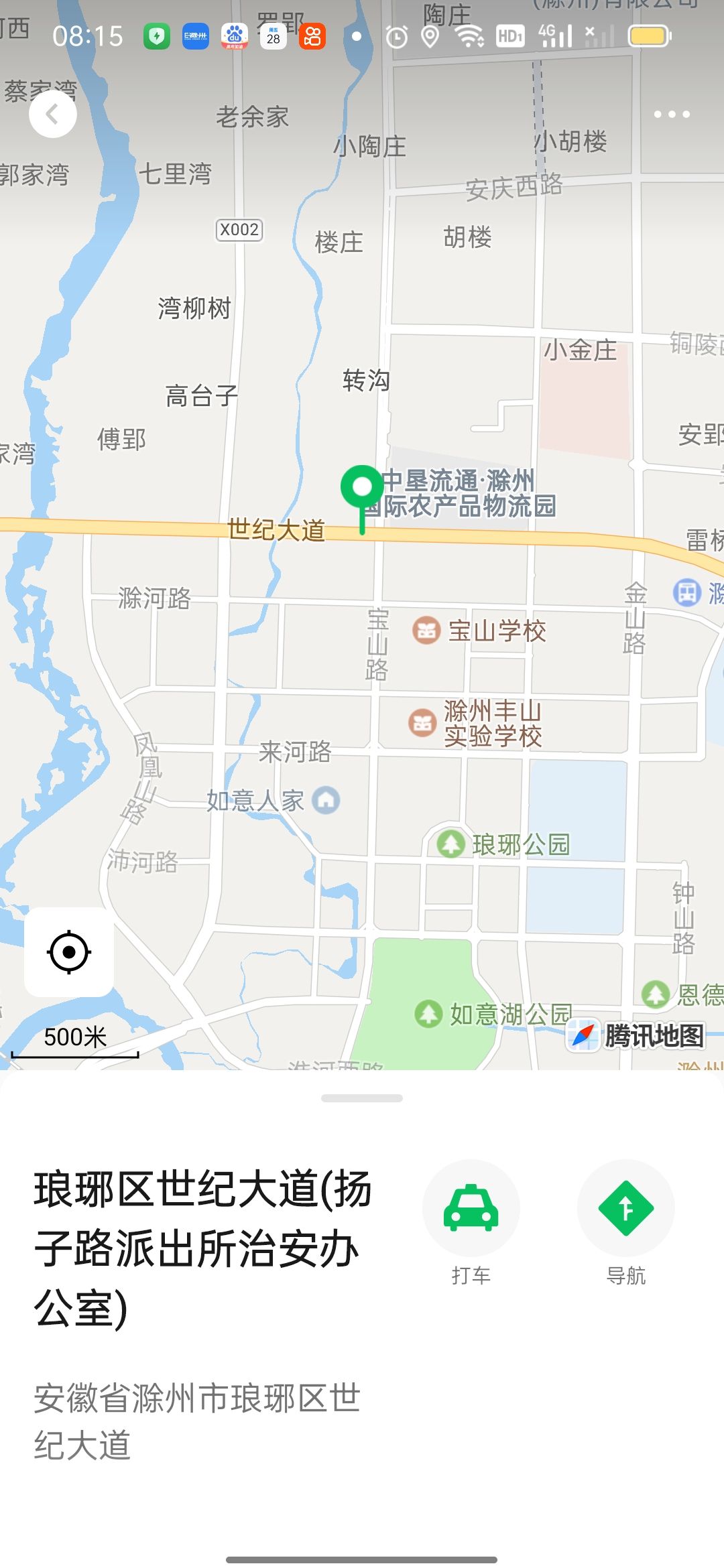The image size is (724, 1568).
Task: Select the 滁州丰山实验学校 marker
Action: click(422, 723)
